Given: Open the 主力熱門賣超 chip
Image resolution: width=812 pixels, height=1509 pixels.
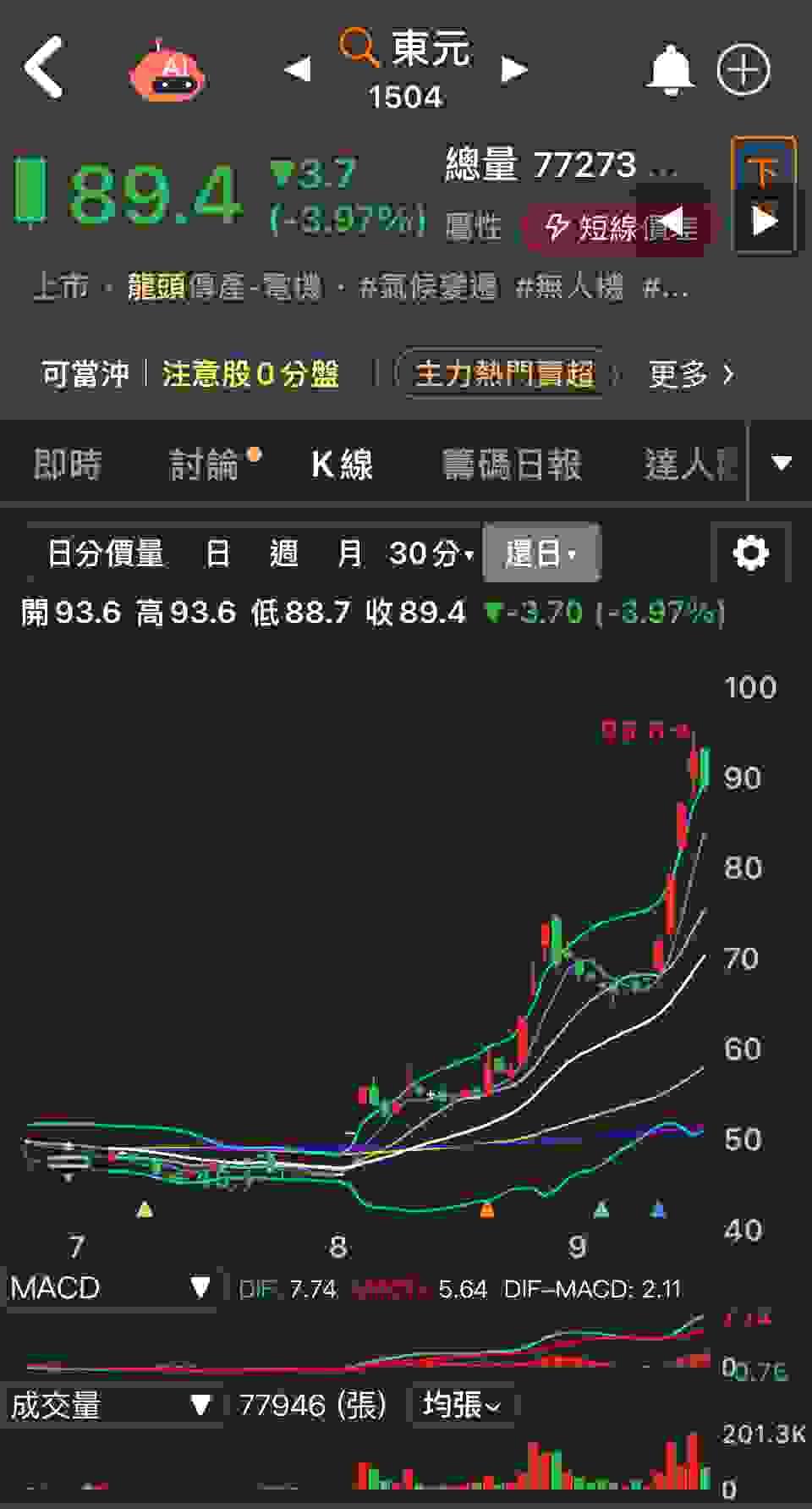Looking at the screenshot, I should click(504, 373).
